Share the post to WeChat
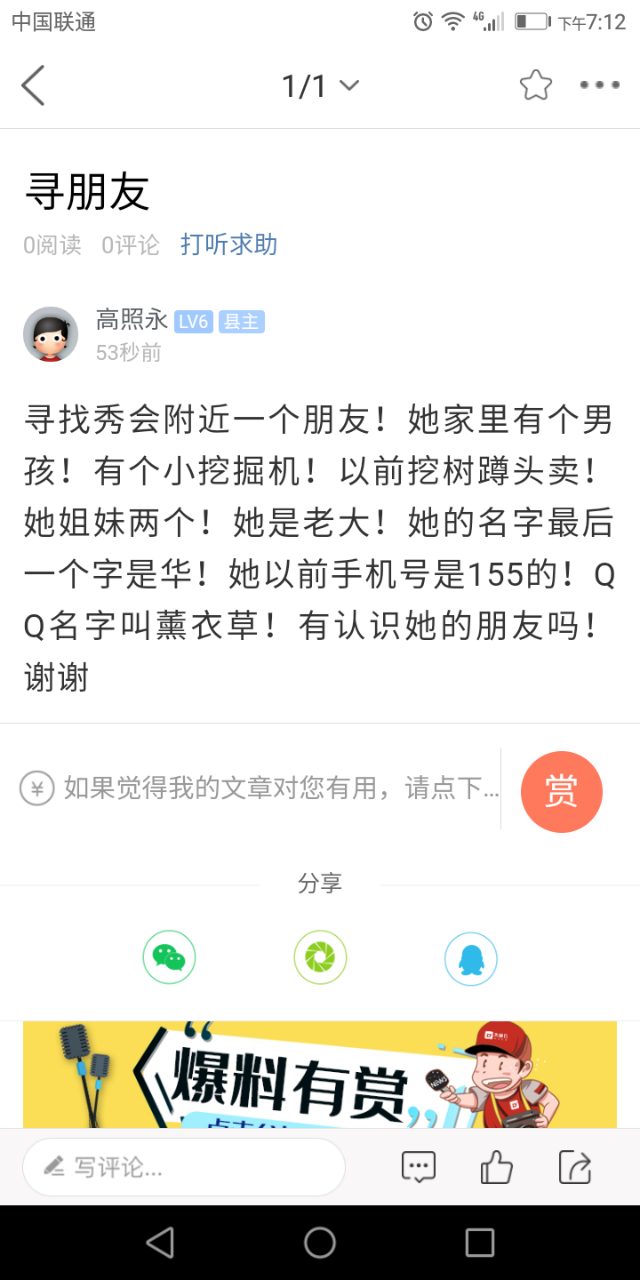 point(169,958)
